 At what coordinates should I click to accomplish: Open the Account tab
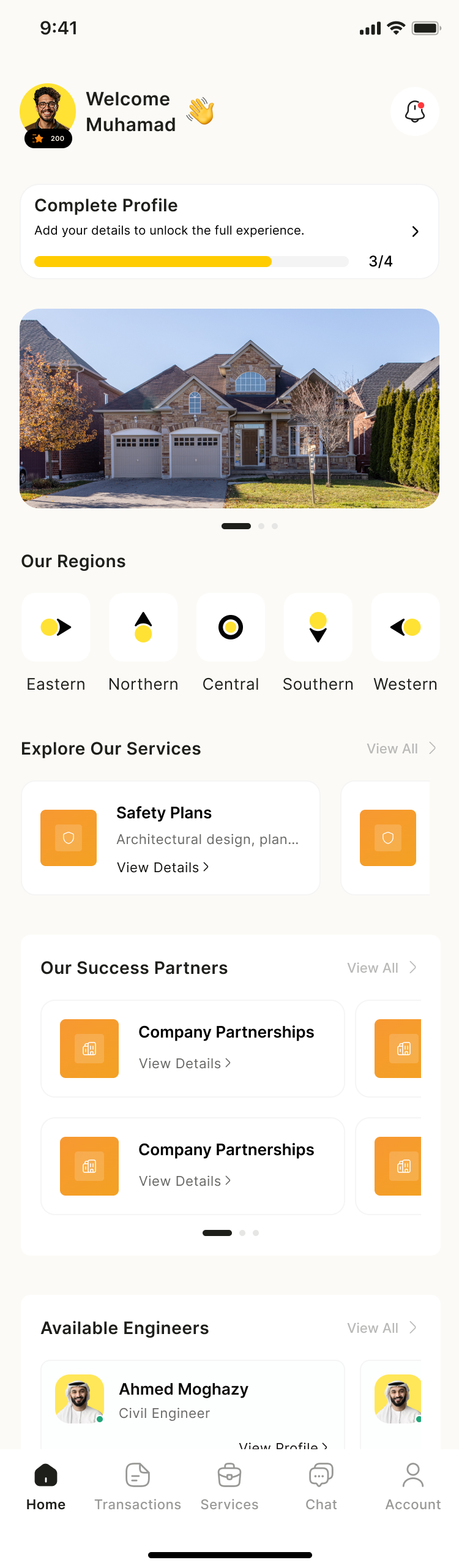(x=413, y=1486)
